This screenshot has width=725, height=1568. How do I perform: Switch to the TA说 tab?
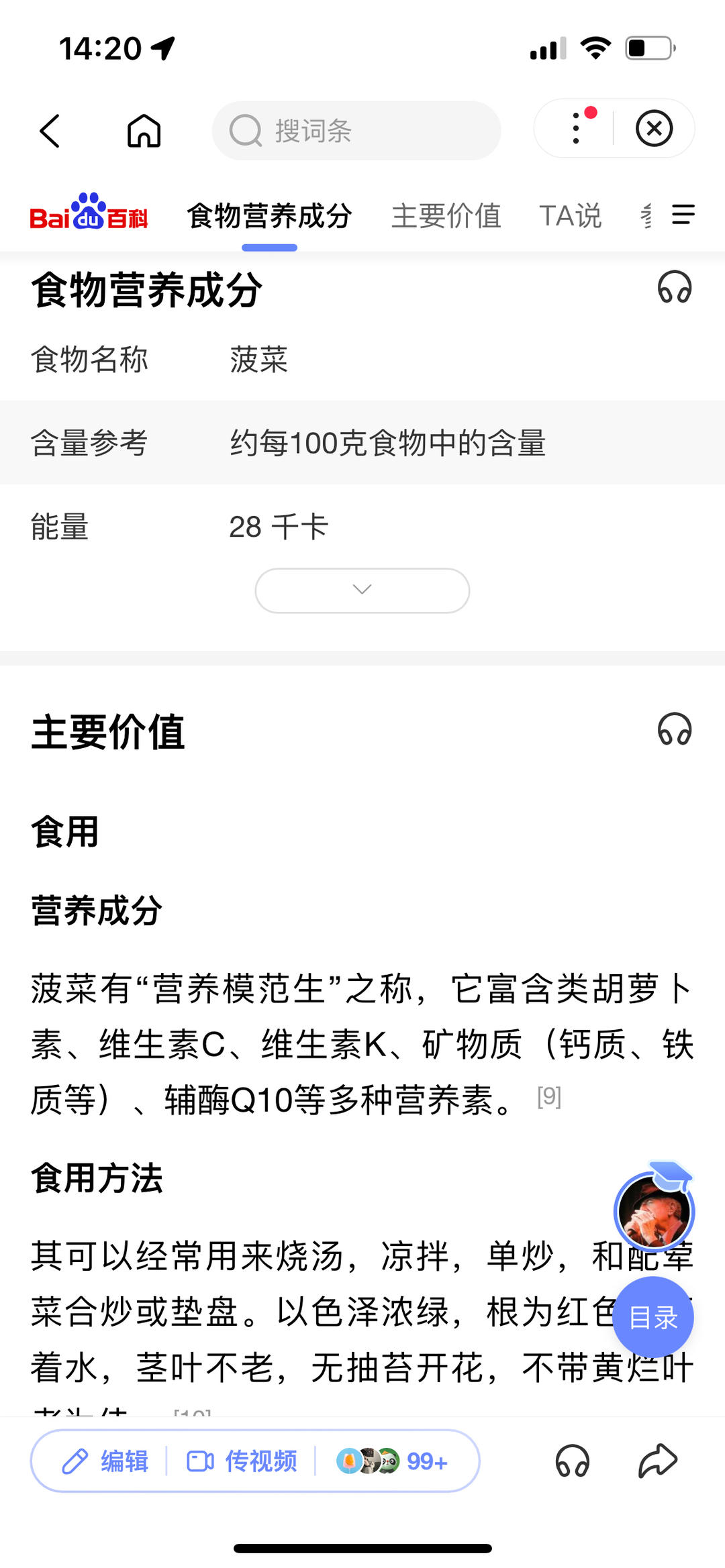coord(570,216)
